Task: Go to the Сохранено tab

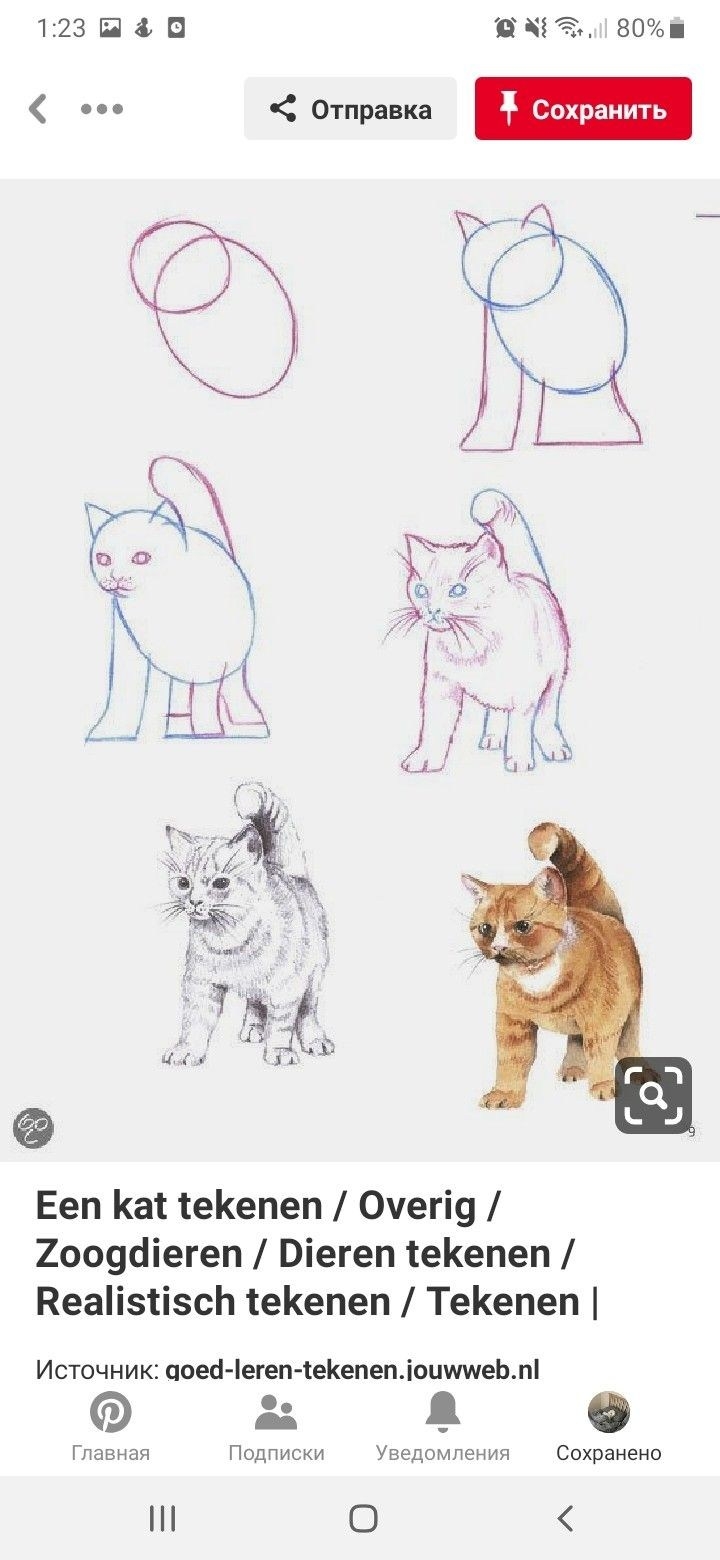Action: coord(609,1427)
